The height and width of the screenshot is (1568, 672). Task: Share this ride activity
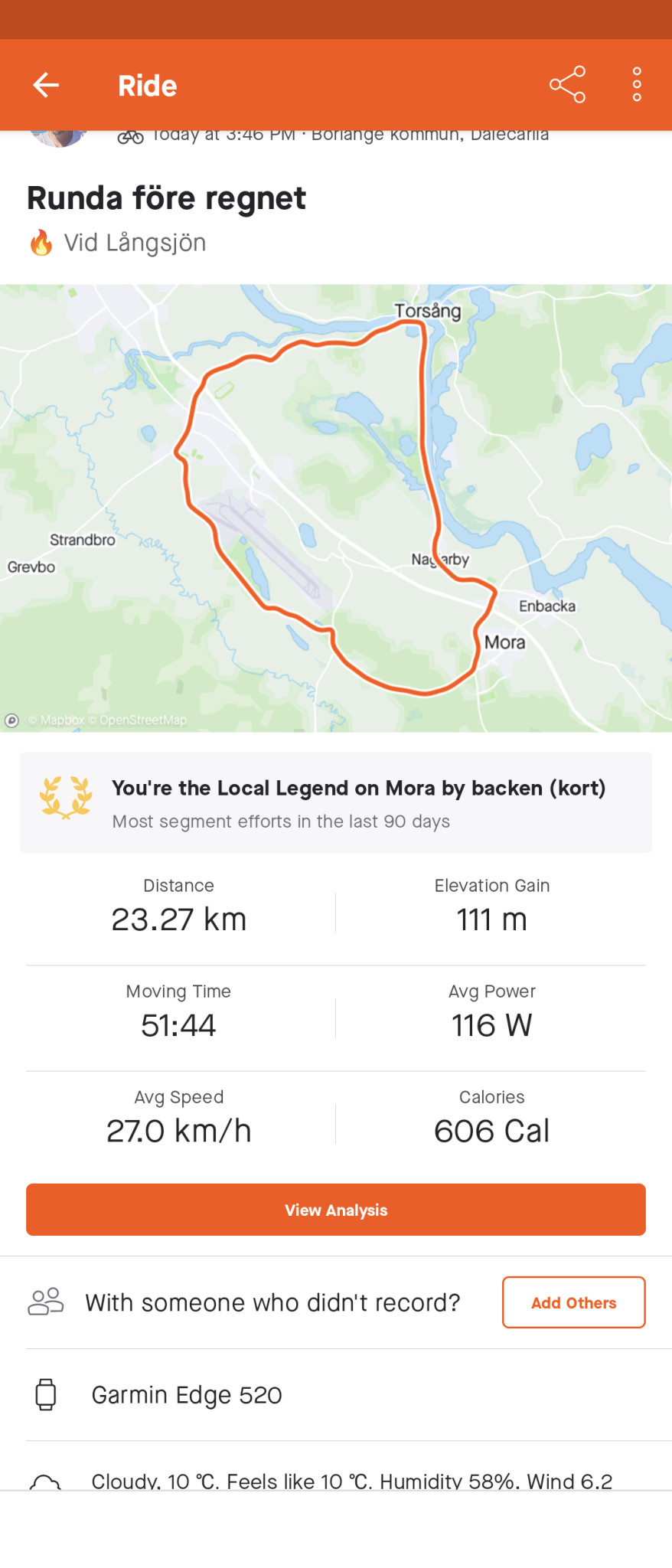tap(567, 85)
